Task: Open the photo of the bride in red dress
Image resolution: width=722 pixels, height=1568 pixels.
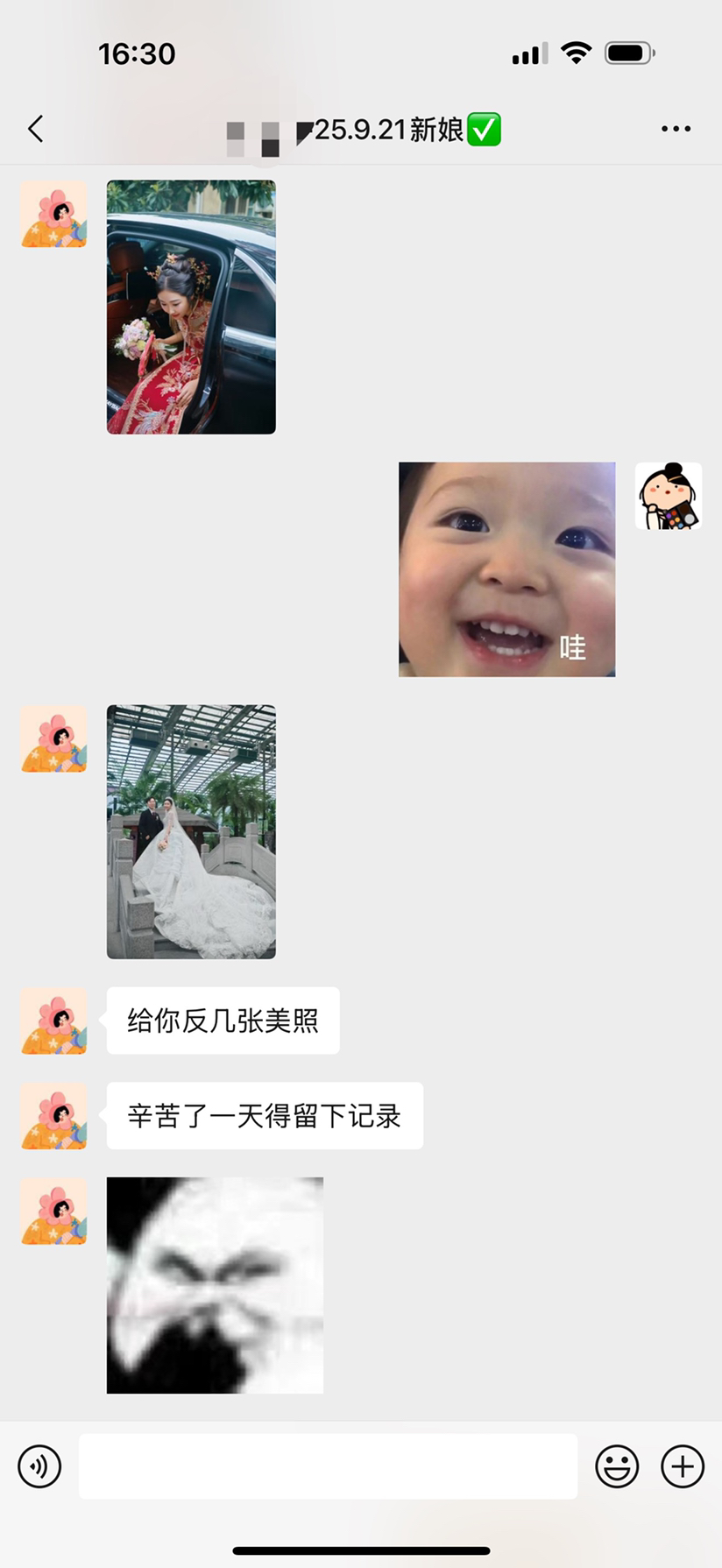Action: tap(191, 307)
